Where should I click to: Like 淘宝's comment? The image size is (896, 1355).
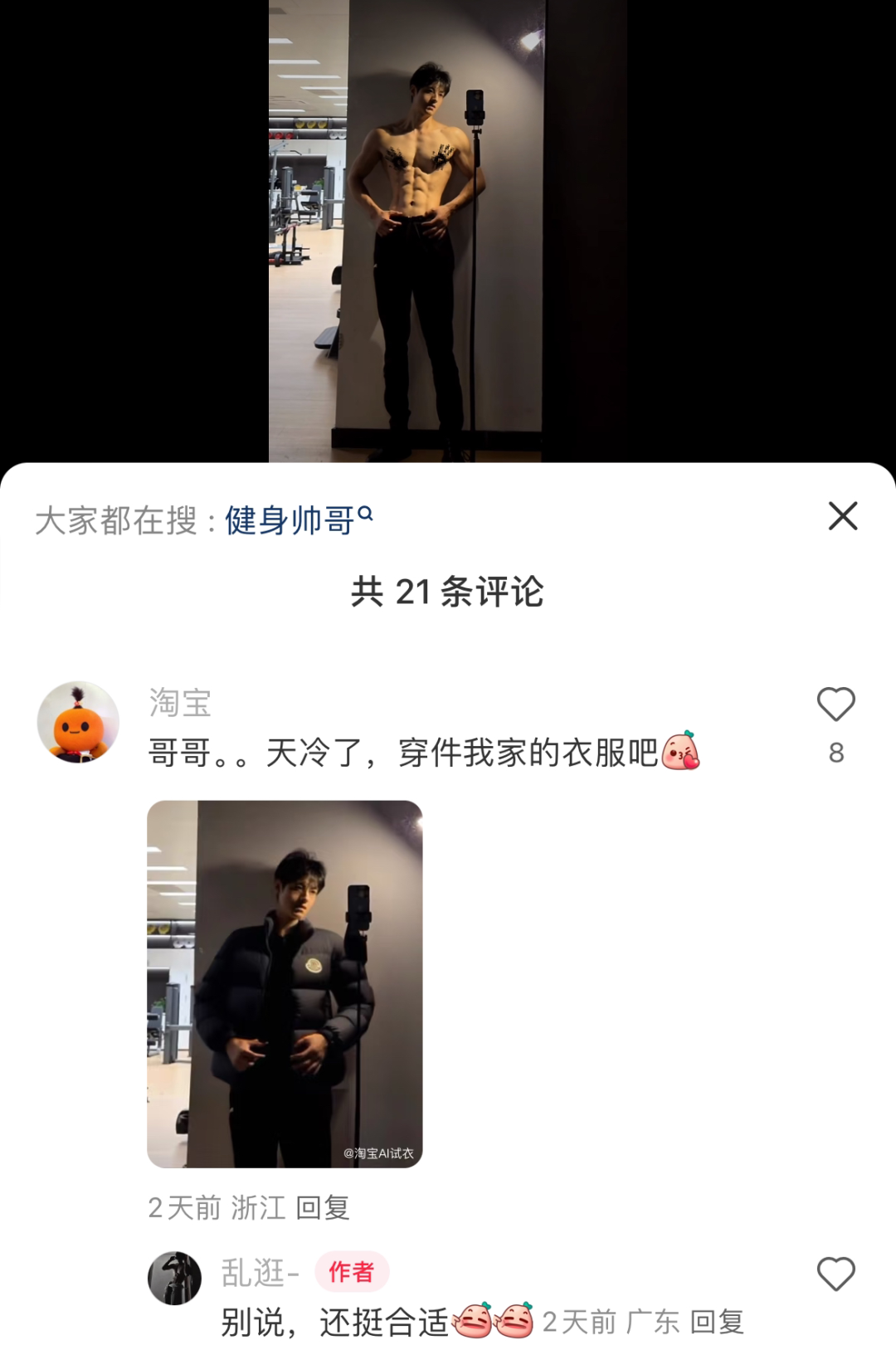(x=835, y=705)
